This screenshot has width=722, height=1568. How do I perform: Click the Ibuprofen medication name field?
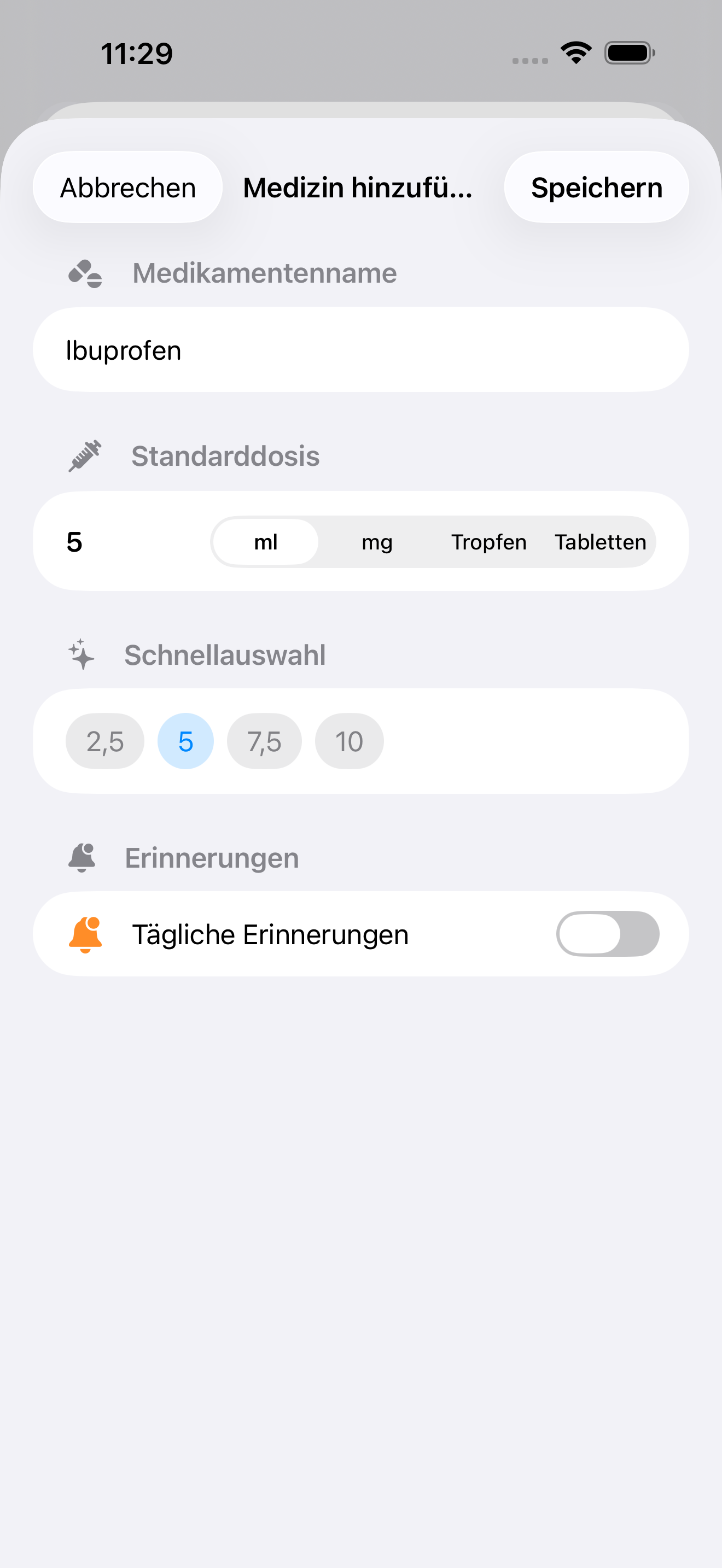point(361,349)
